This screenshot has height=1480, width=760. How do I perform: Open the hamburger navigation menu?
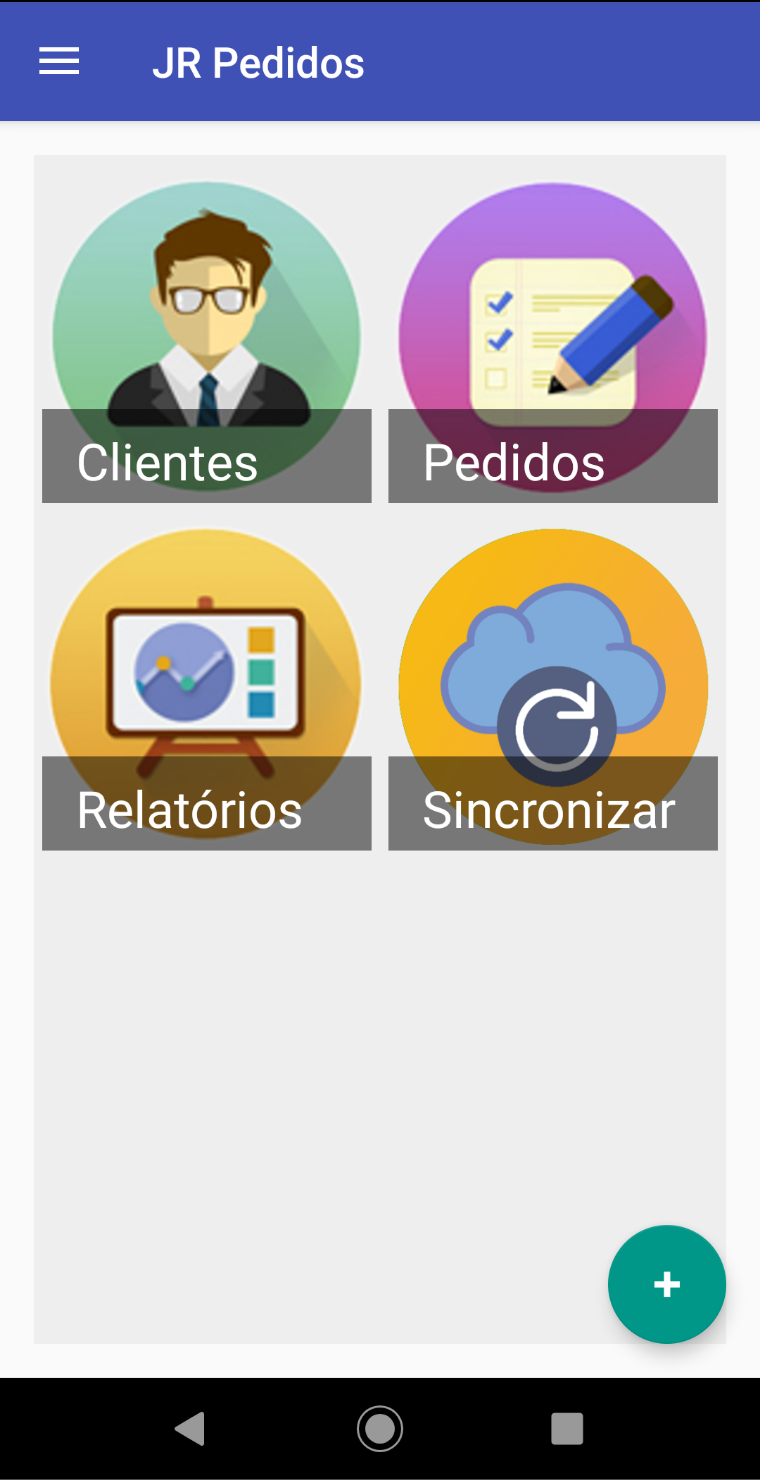[x=58, y=61]
